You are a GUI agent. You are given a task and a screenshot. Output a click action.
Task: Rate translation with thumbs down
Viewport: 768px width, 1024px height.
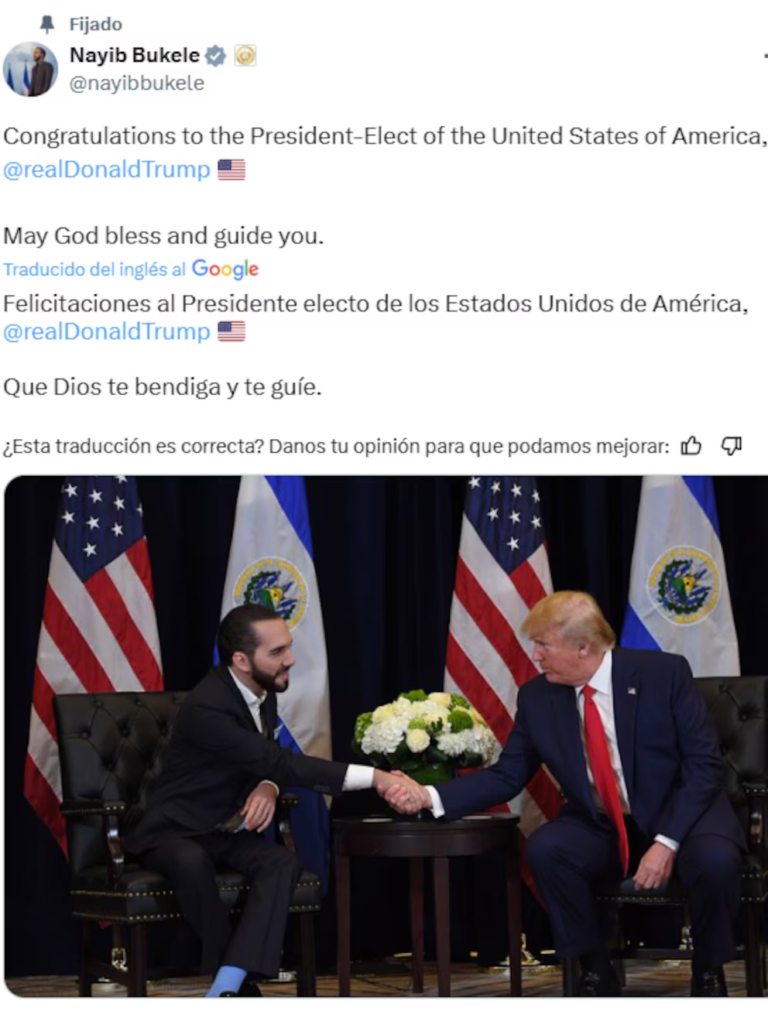tap(732, 446)
